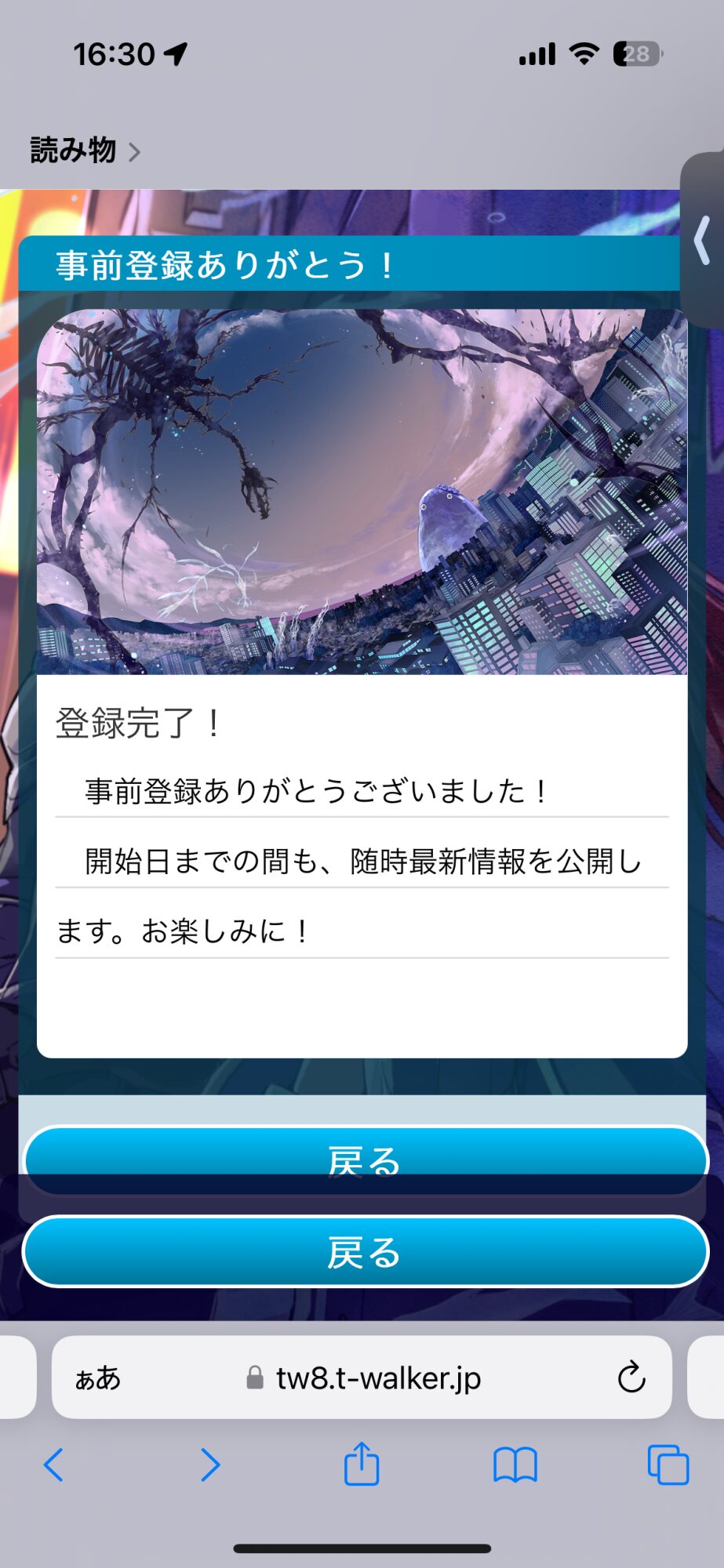Go back to previous browser page
Image resolution: width=724 pixels, height=1568 pixels.
53,1465
